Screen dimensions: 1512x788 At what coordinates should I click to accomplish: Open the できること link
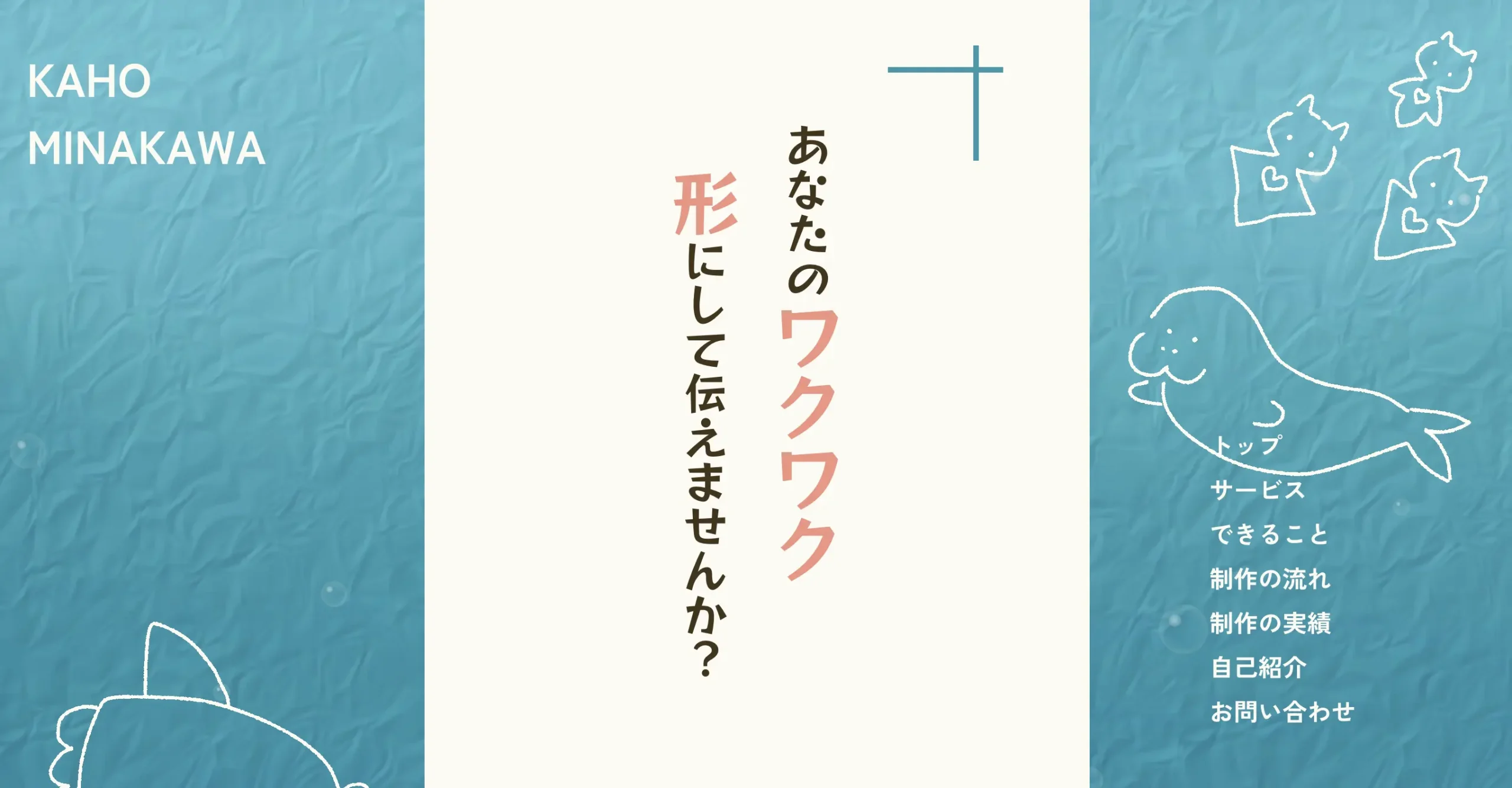1269,535
